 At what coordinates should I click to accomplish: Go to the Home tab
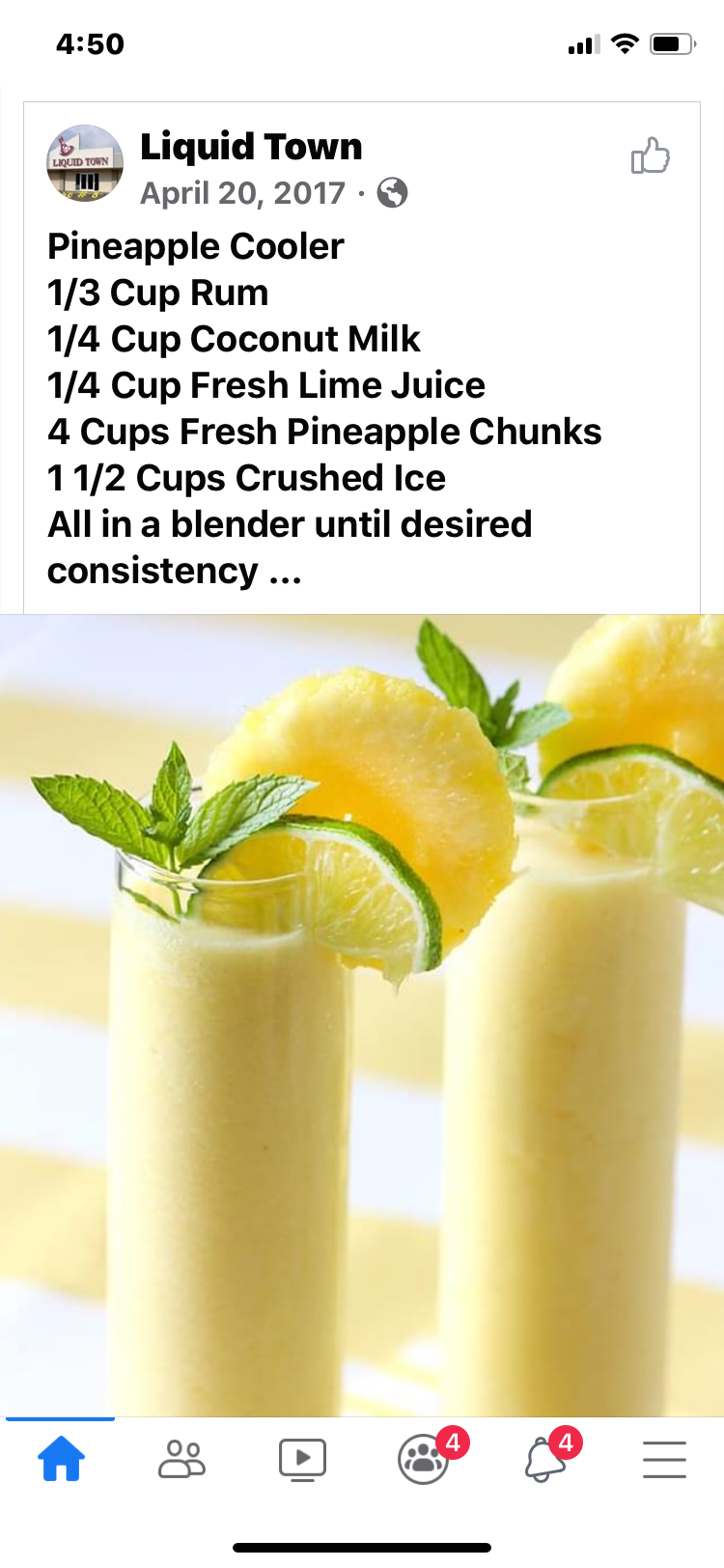tap(61, 1459)
